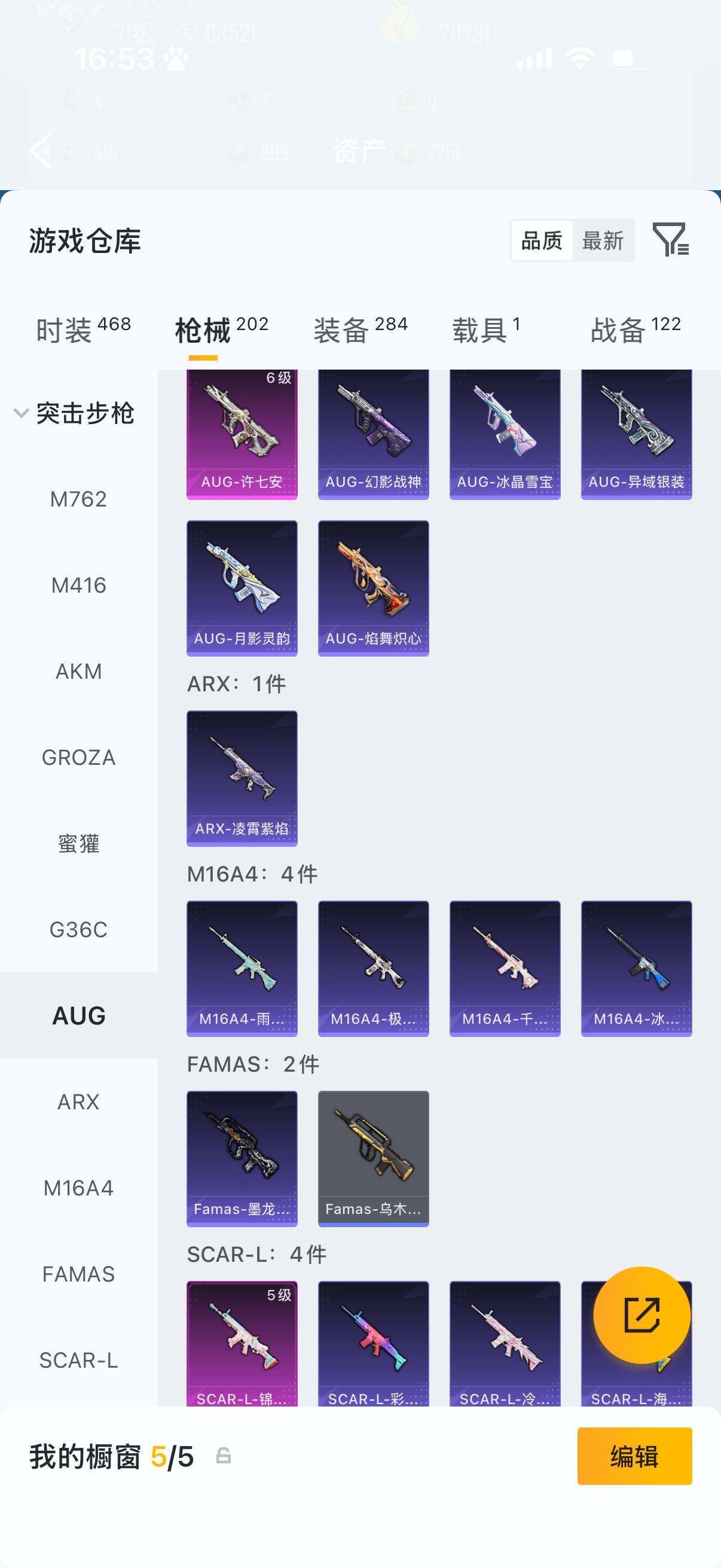The width and height of the screenshot is (721, 1568).
Task: Open the AUG-冰晶雪宝 skin
Action: point(505,435)
